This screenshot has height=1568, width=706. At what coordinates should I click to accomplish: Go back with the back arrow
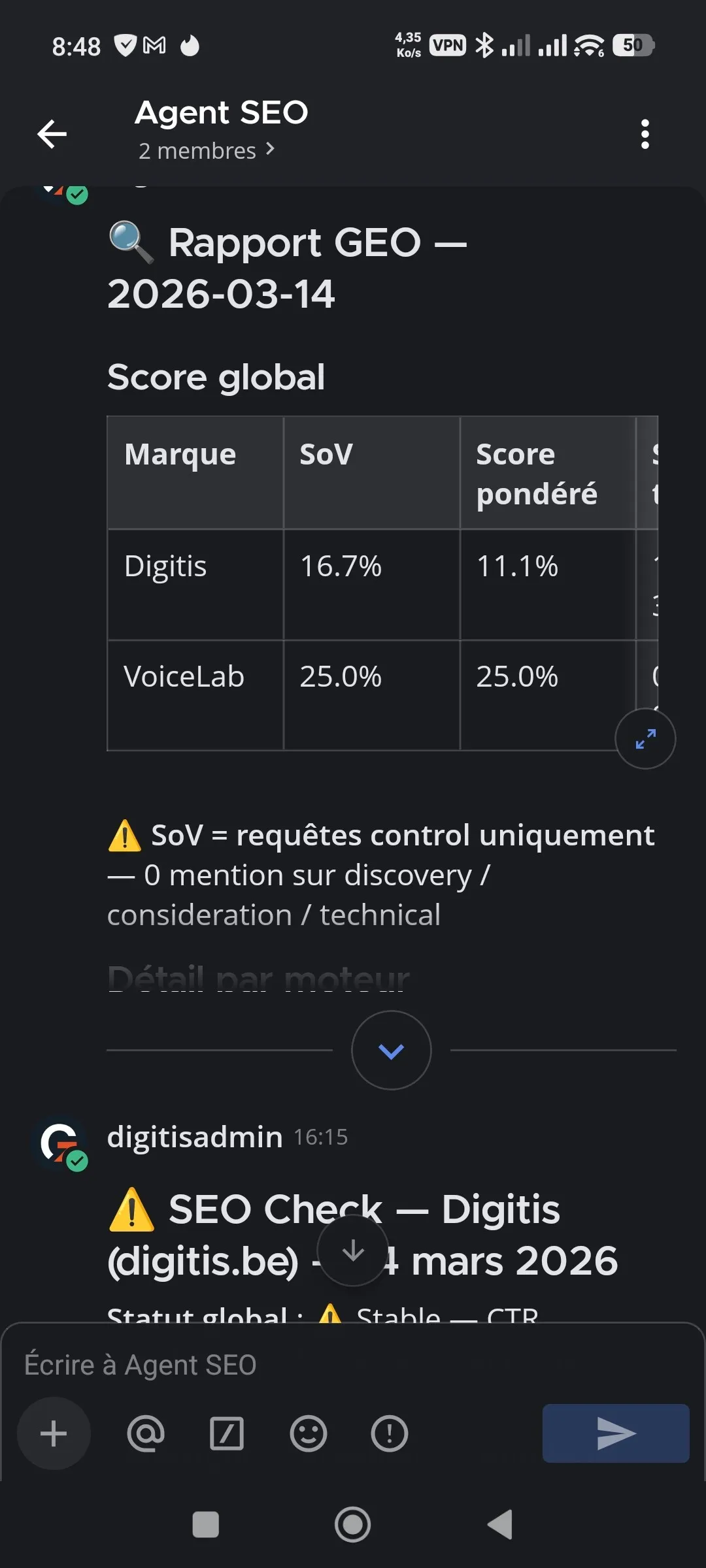coord(52,134)
